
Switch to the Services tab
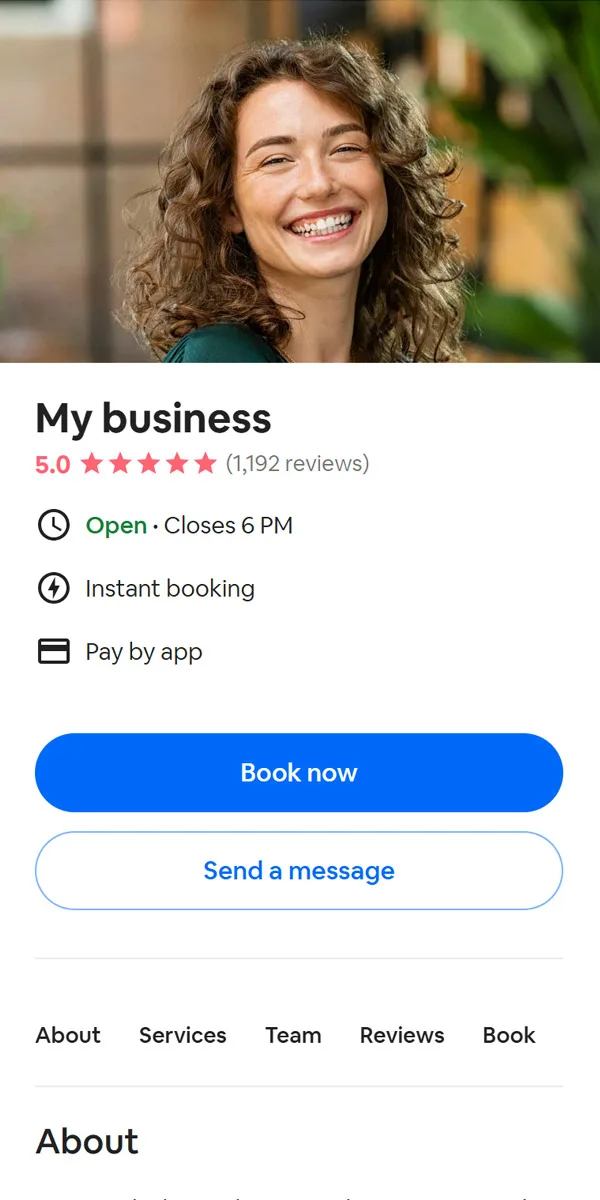coord(182,1035)
